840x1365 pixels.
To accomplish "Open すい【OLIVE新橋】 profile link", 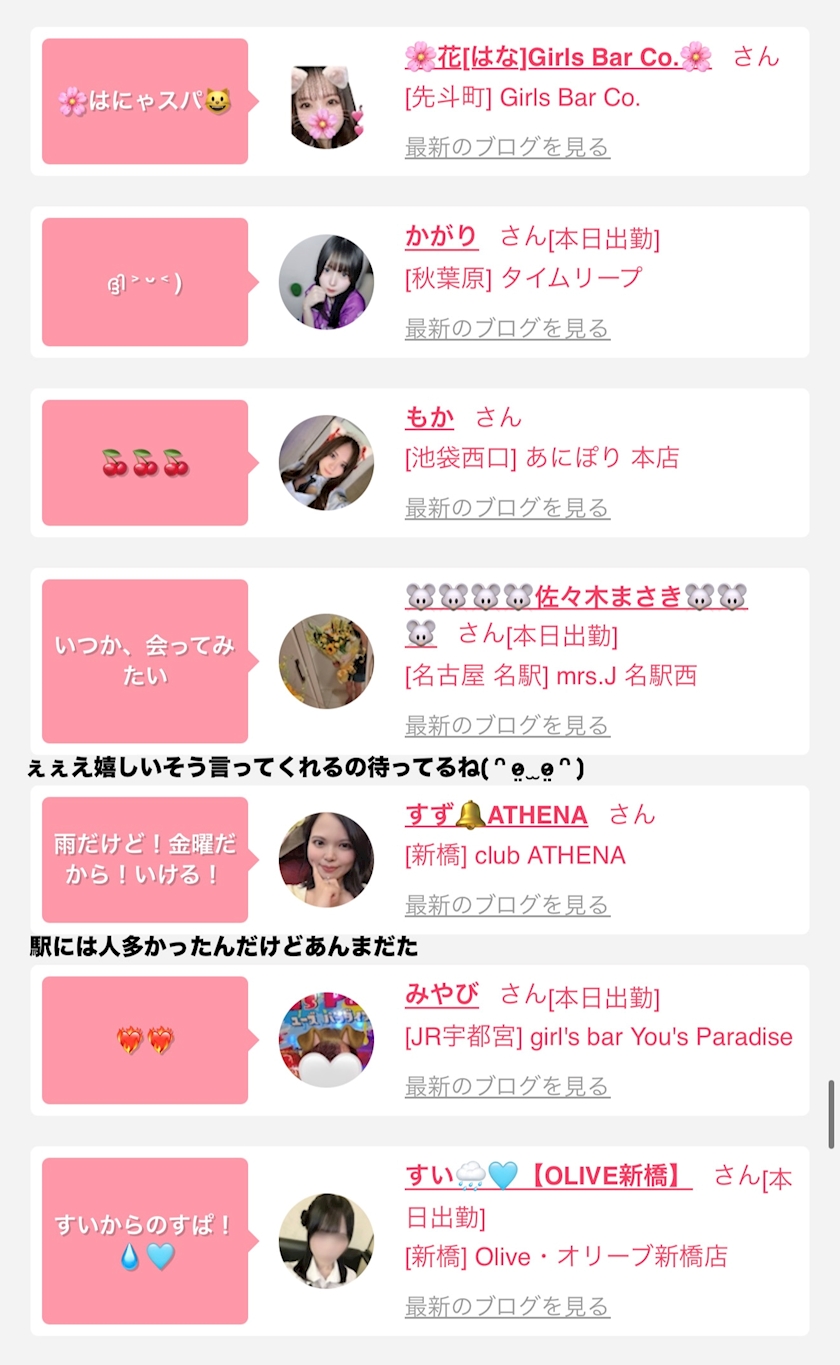I will click(548, 1175).
